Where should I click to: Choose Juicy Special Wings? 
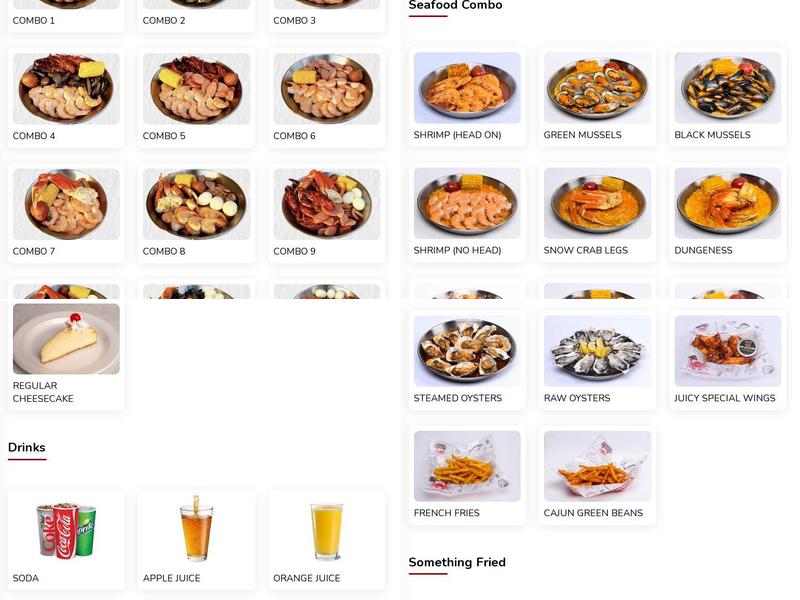pyautogui.click(x=728, y=360)
